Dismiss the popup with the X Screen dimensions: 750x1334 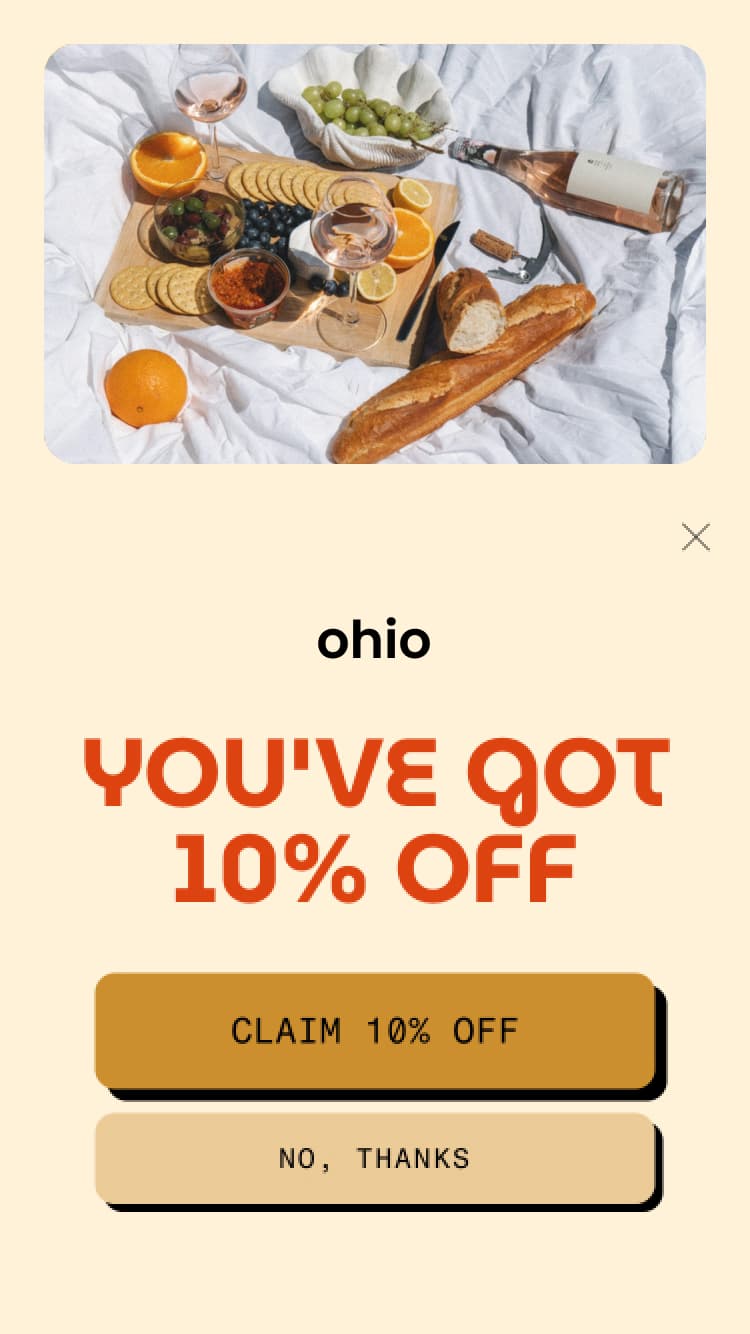click(695, 537)
